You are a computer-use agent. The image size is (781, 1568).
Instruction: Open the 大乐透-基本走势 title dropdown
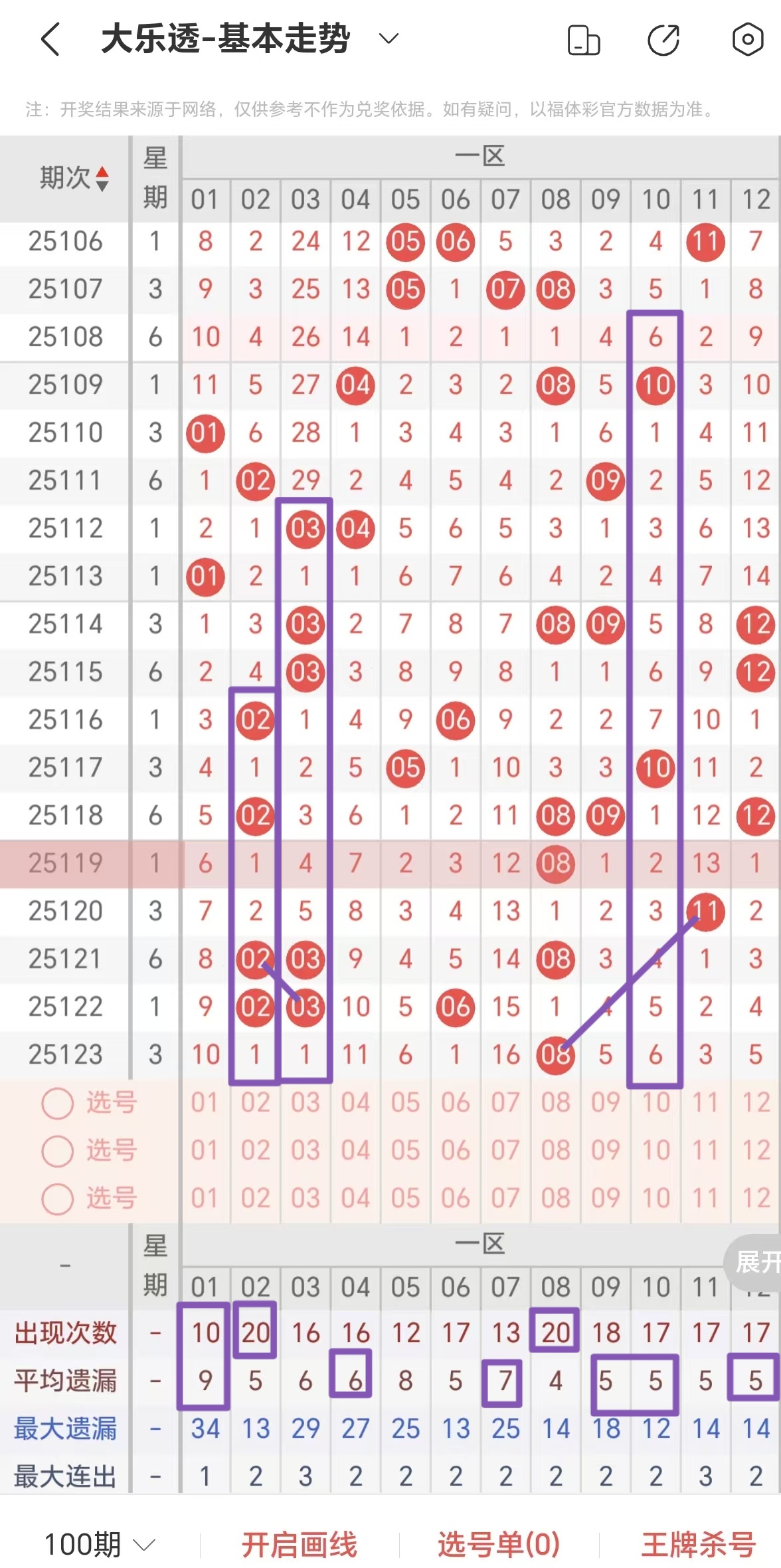click(x=387, y=38)
